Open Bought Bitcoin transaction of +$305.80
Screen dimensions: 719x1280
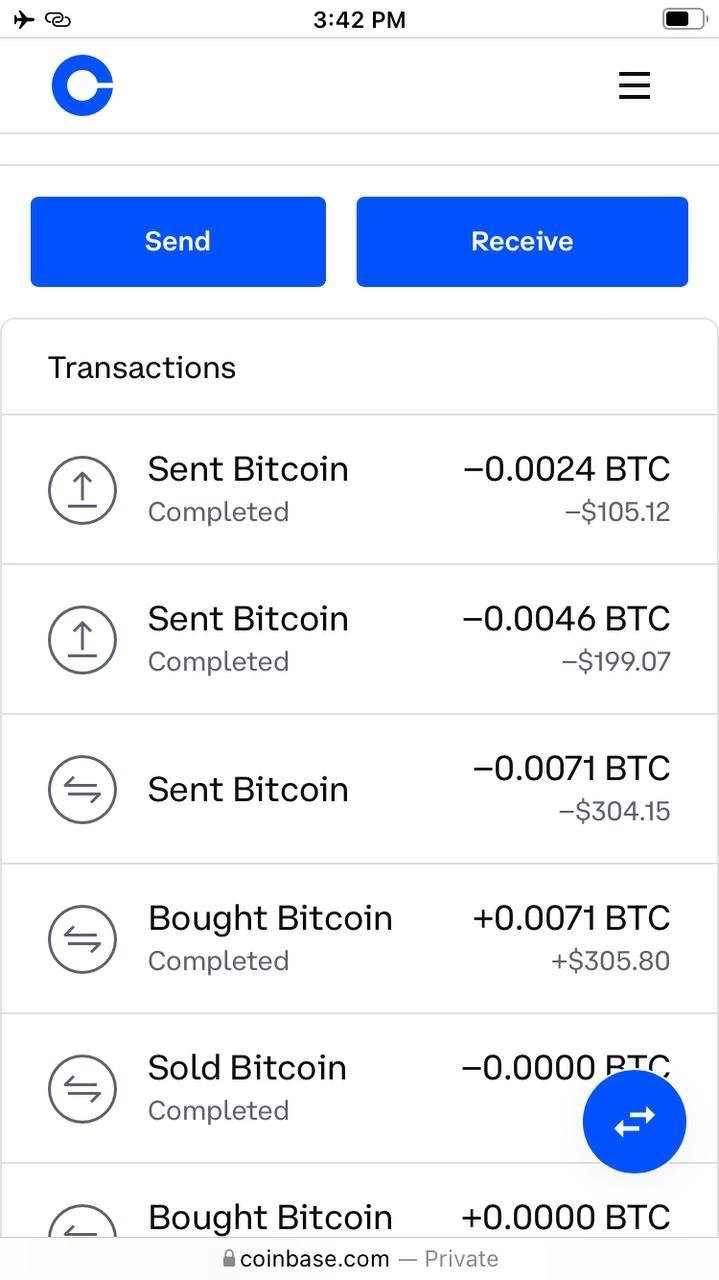359,939
